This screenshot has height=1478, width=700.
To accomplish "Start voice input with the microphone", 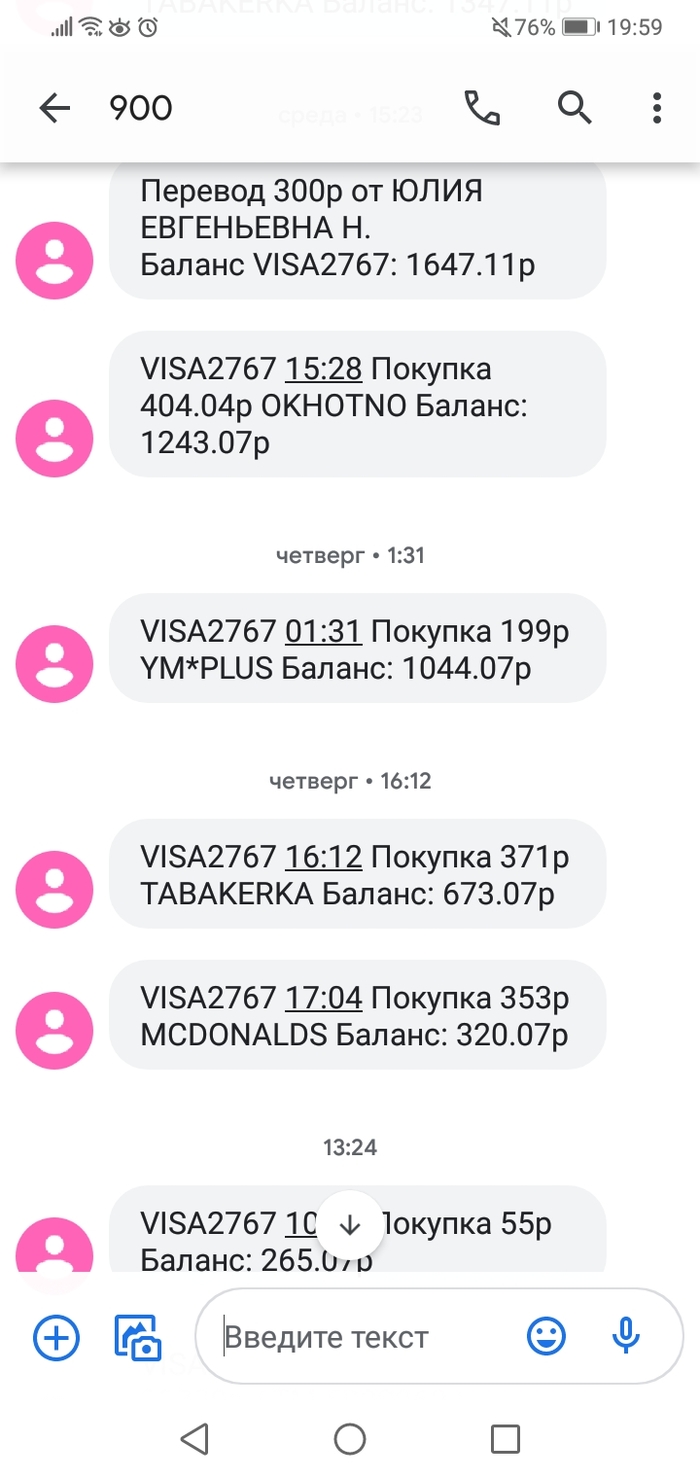I will tap(626, 1337).
